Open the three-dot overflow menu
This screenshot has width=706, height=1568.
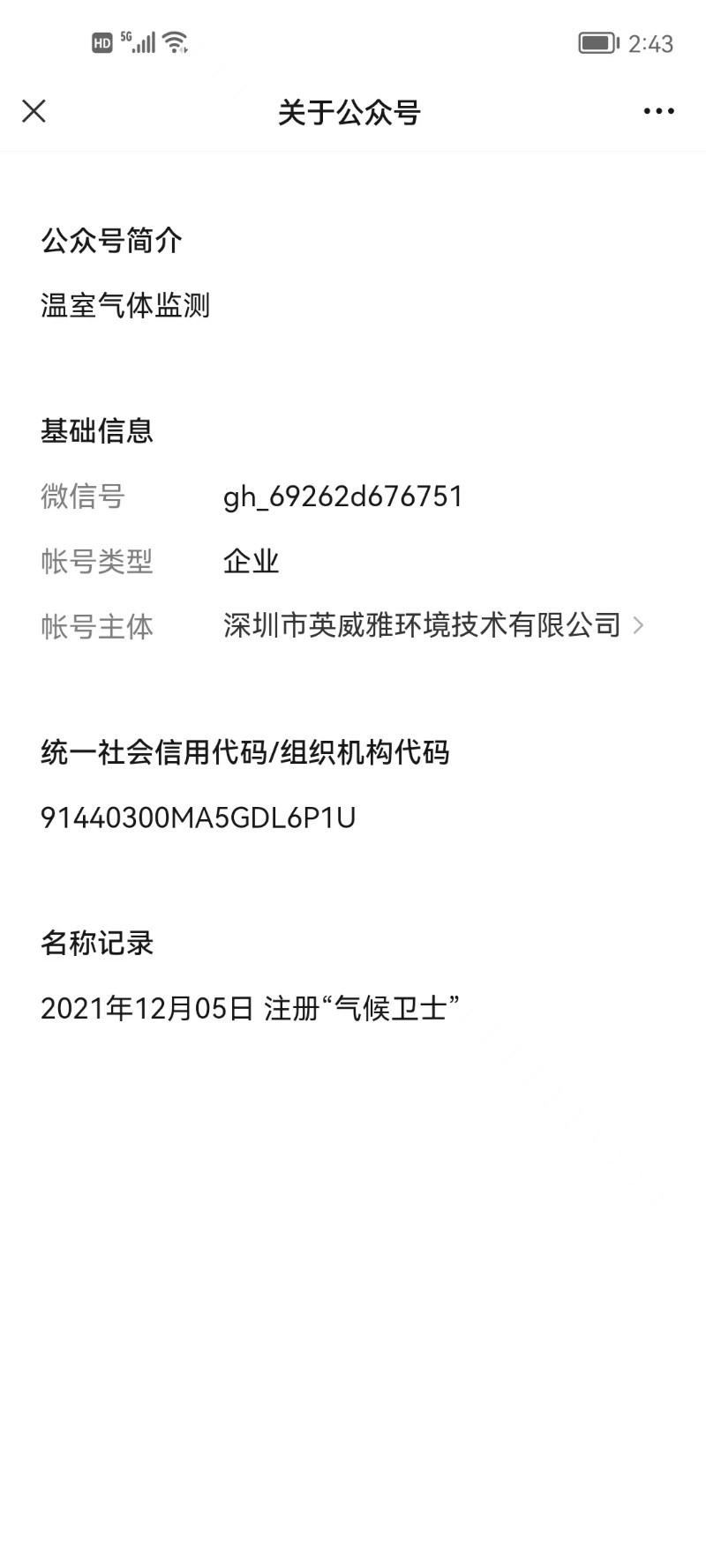point(658,111)
